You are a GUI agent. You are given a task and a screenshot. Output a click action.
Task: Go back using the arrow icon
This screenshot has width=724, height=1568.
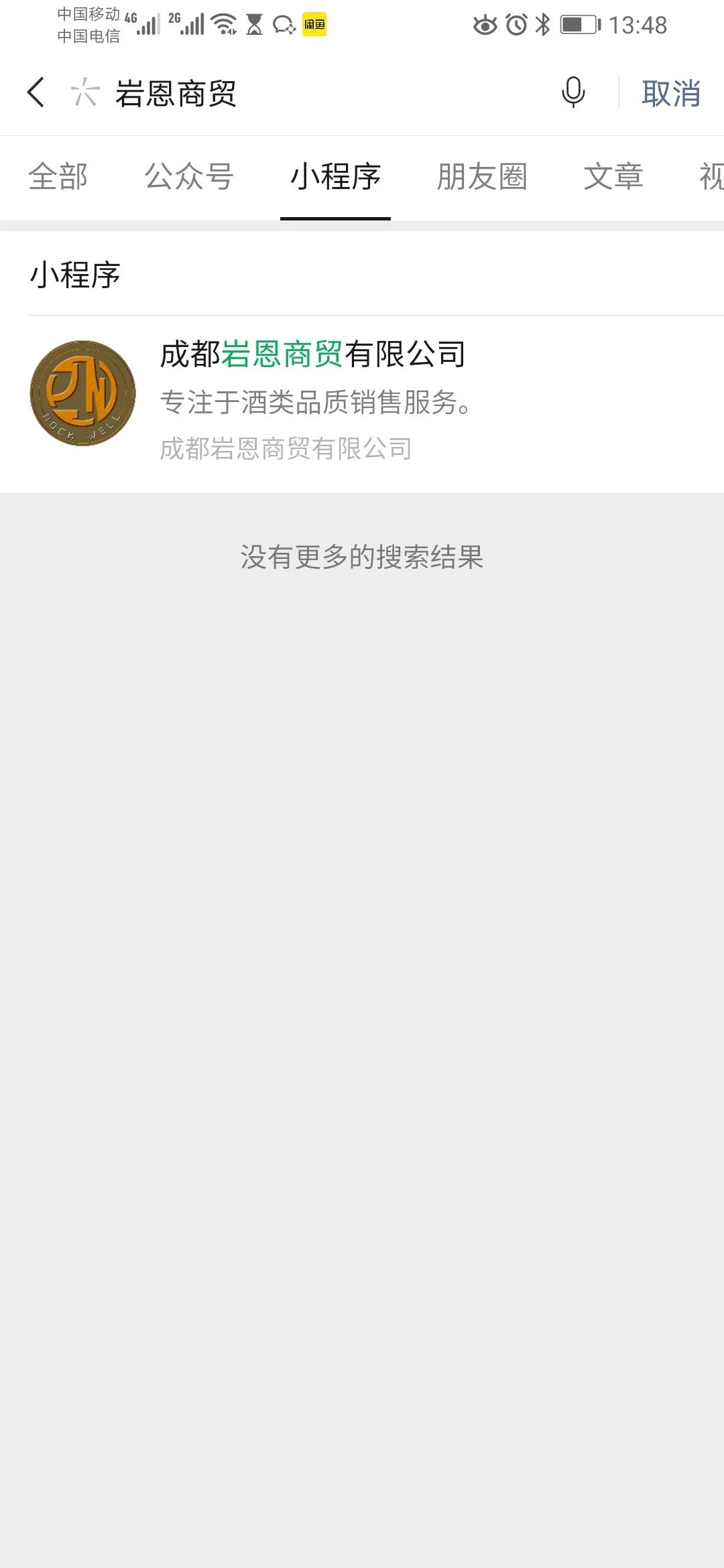point(36,92)
